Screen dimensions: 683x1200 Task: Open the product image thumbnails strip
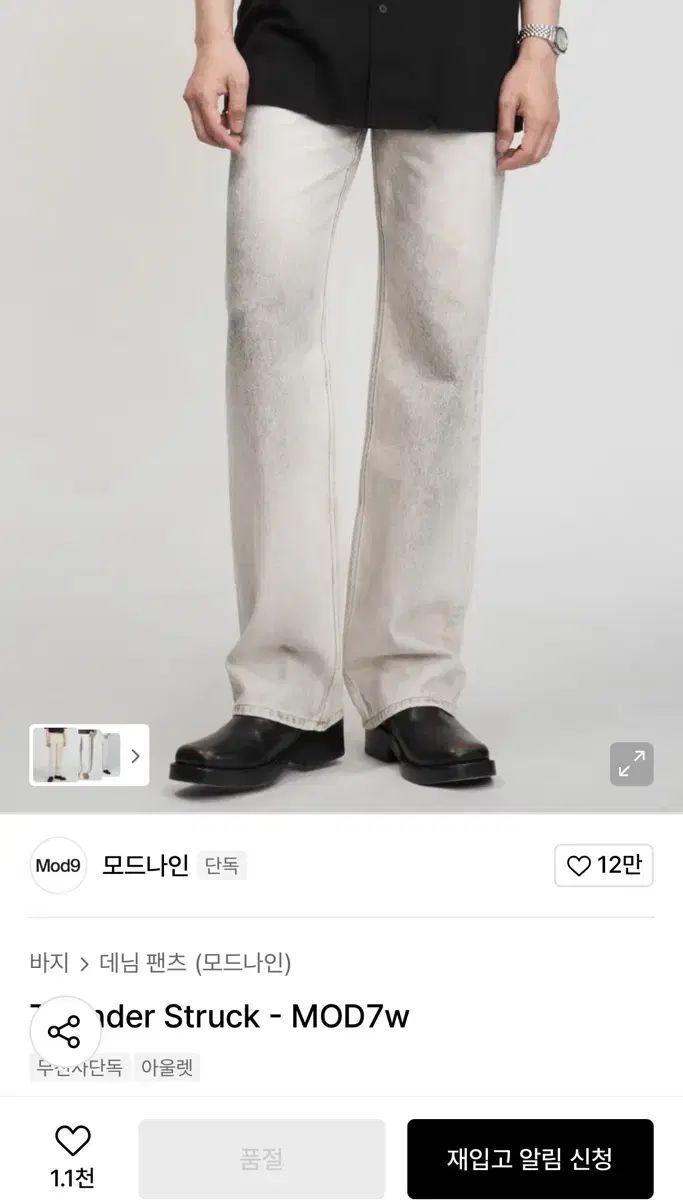pos(89,755)
